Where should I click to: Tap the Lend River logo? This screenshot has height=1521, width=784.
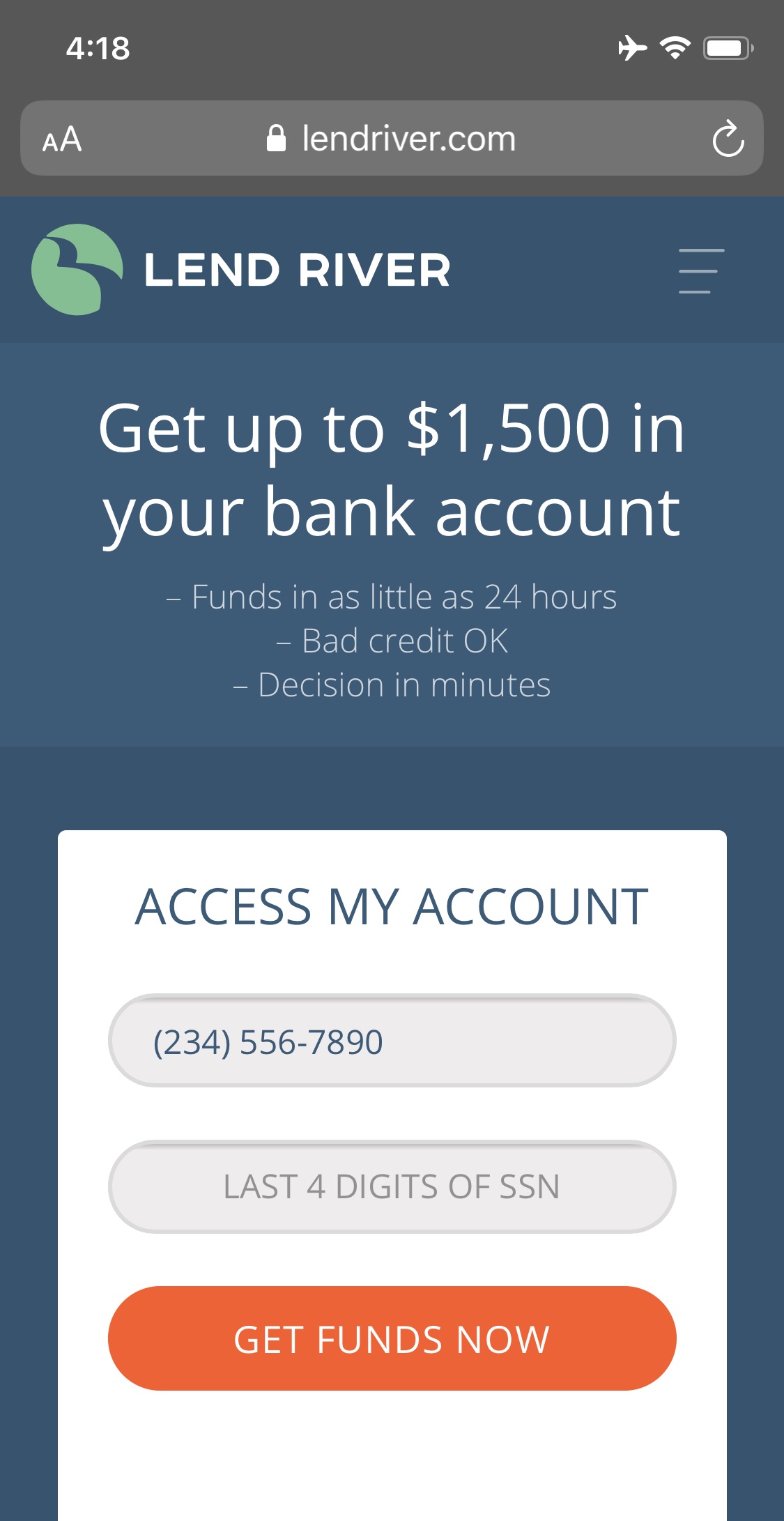coord(241,270)
